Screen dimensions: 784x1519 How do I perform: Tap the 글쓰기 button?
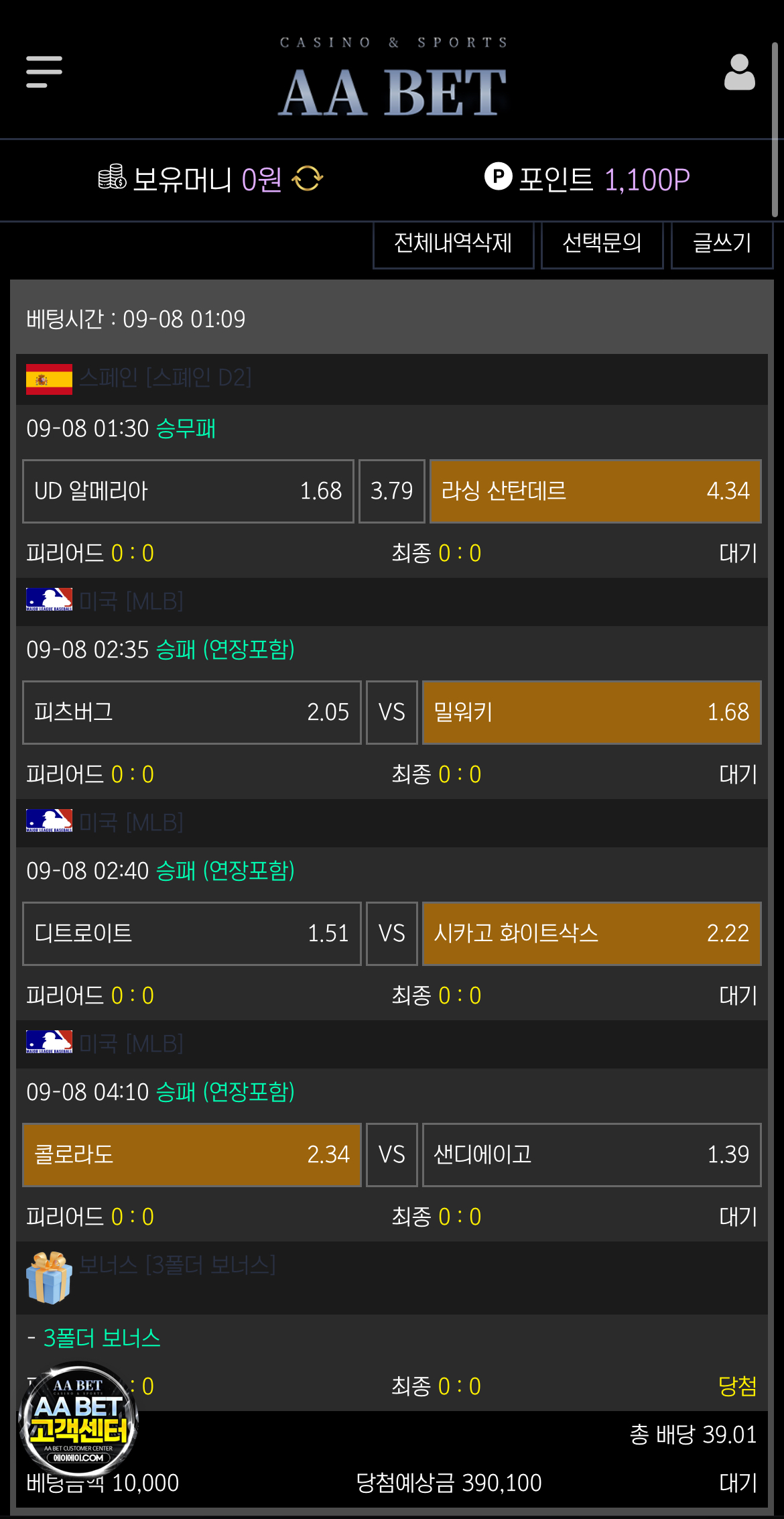tap(722, 243)
